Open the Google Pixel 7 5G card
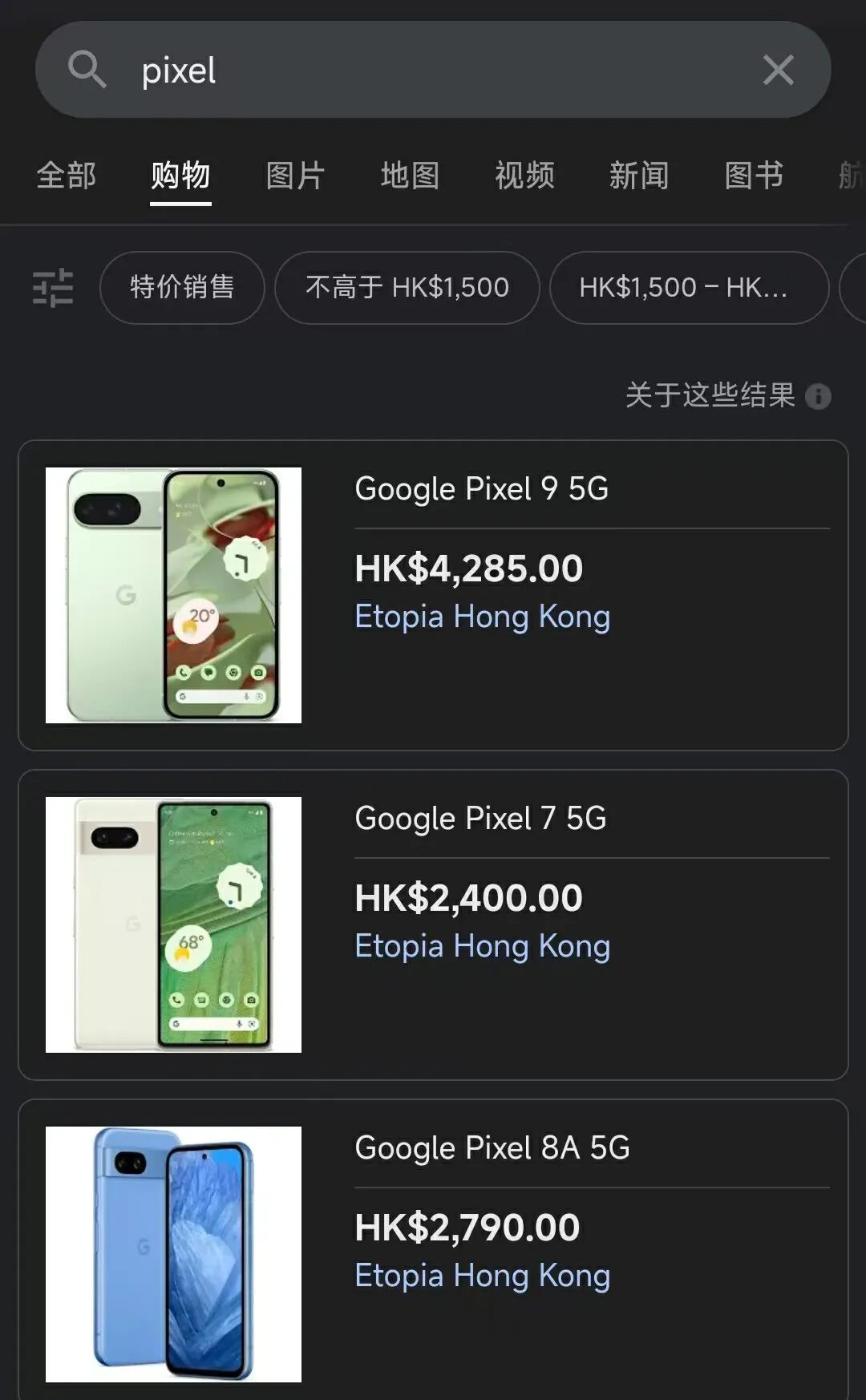The width and height of the screenshot is (866, 1400). [x=480, y=819]
